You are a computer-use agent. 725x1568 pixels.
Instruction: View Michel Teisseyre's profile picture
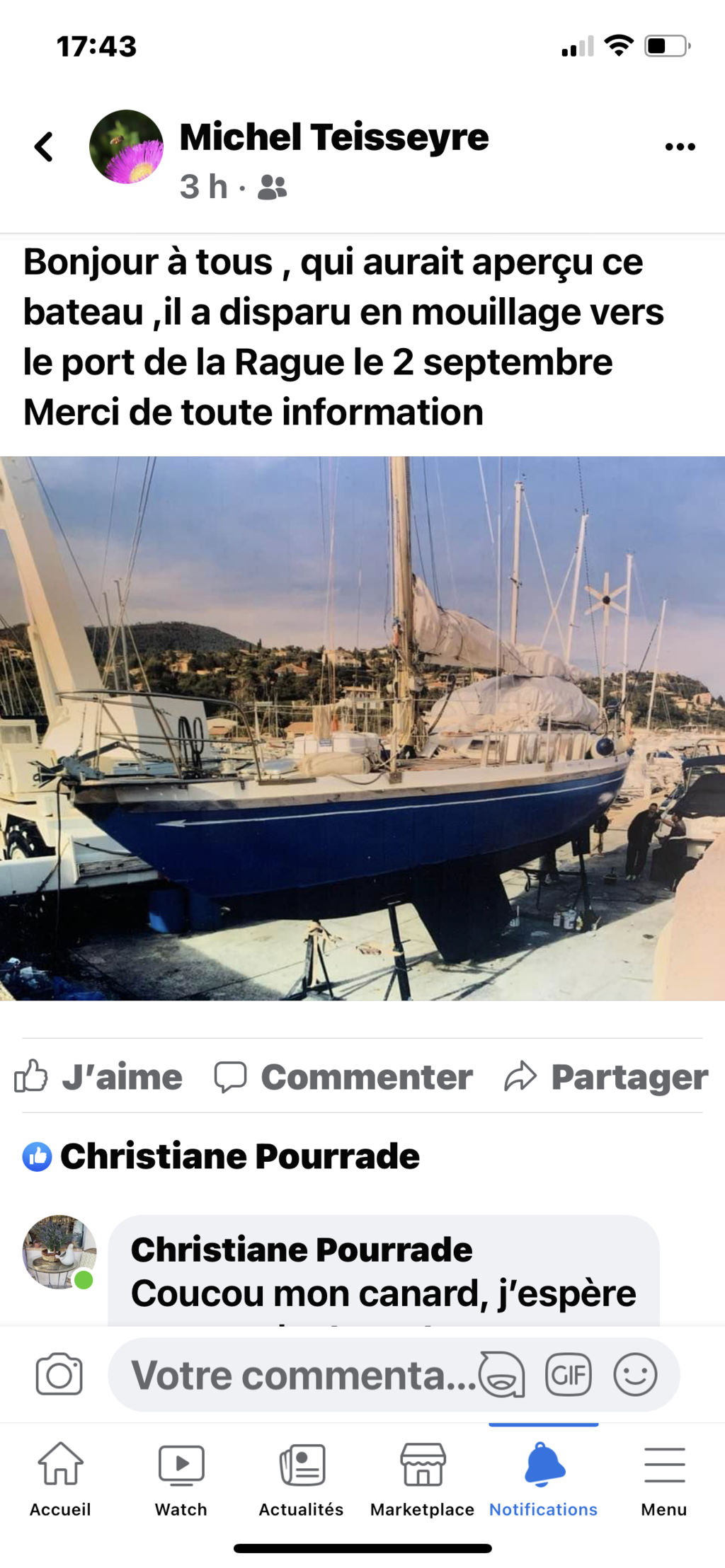click(126, 146)
